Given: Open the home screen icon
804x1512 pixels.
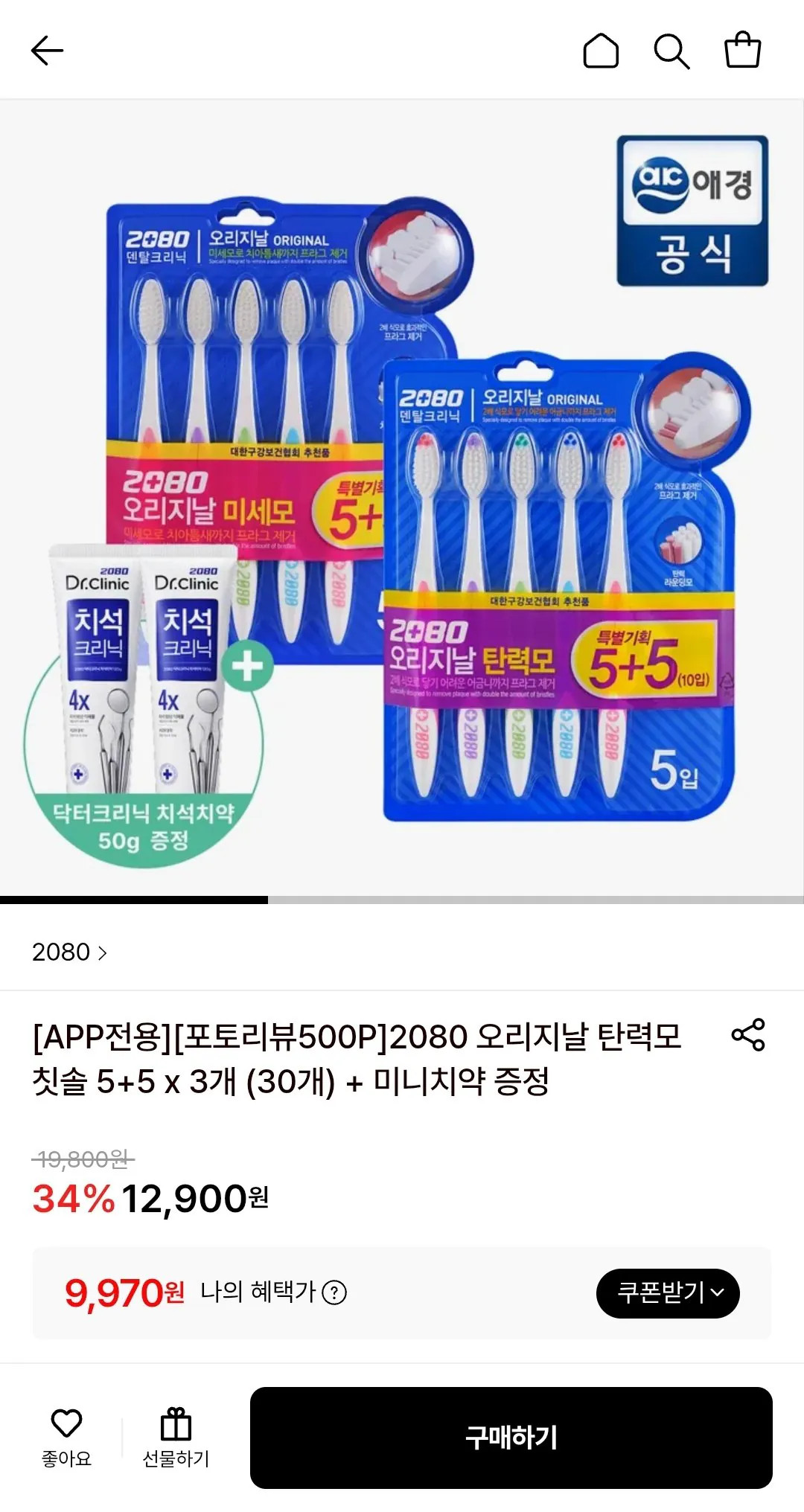Looking at the screenshot, I should point(600,49).
